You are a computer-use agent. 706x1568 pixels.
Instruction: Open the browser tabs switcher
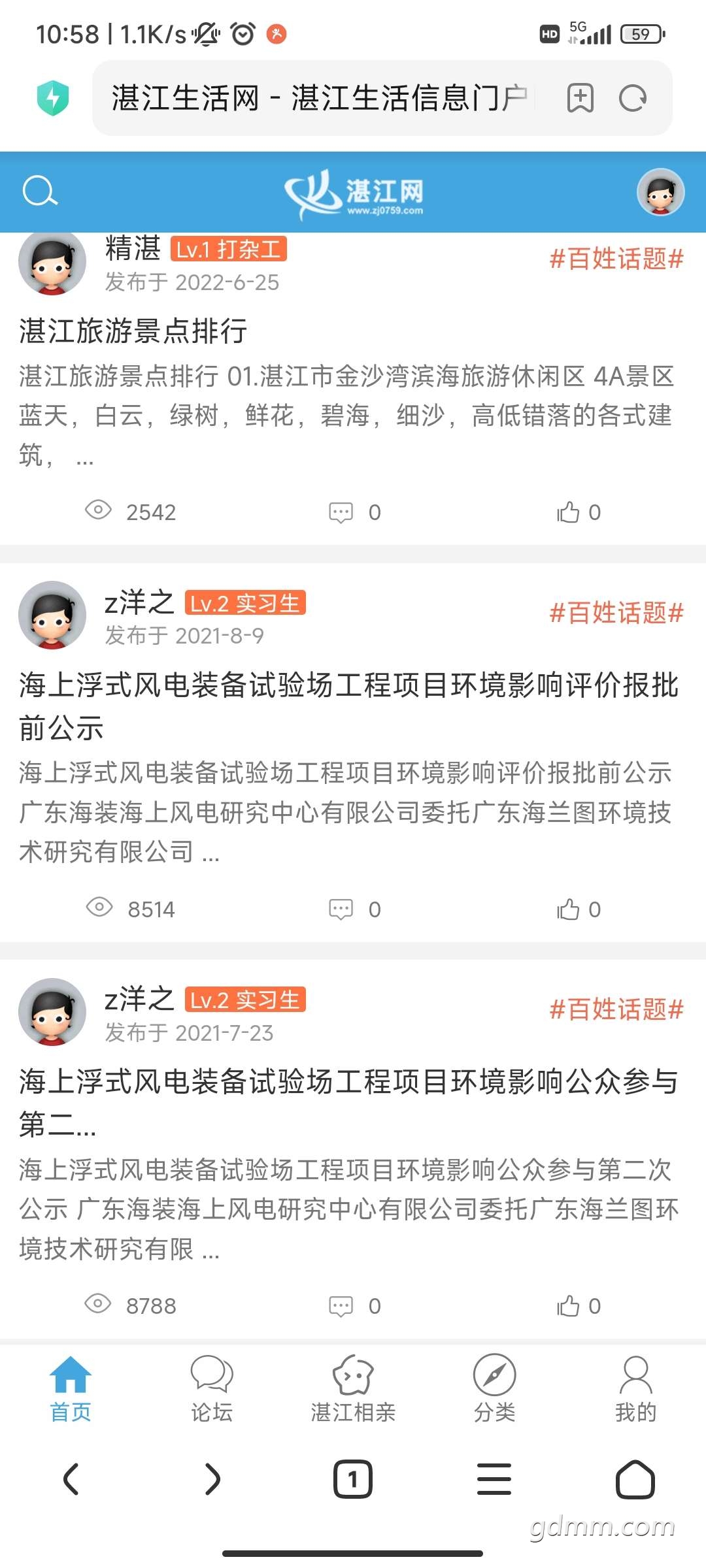point(353,1479)
